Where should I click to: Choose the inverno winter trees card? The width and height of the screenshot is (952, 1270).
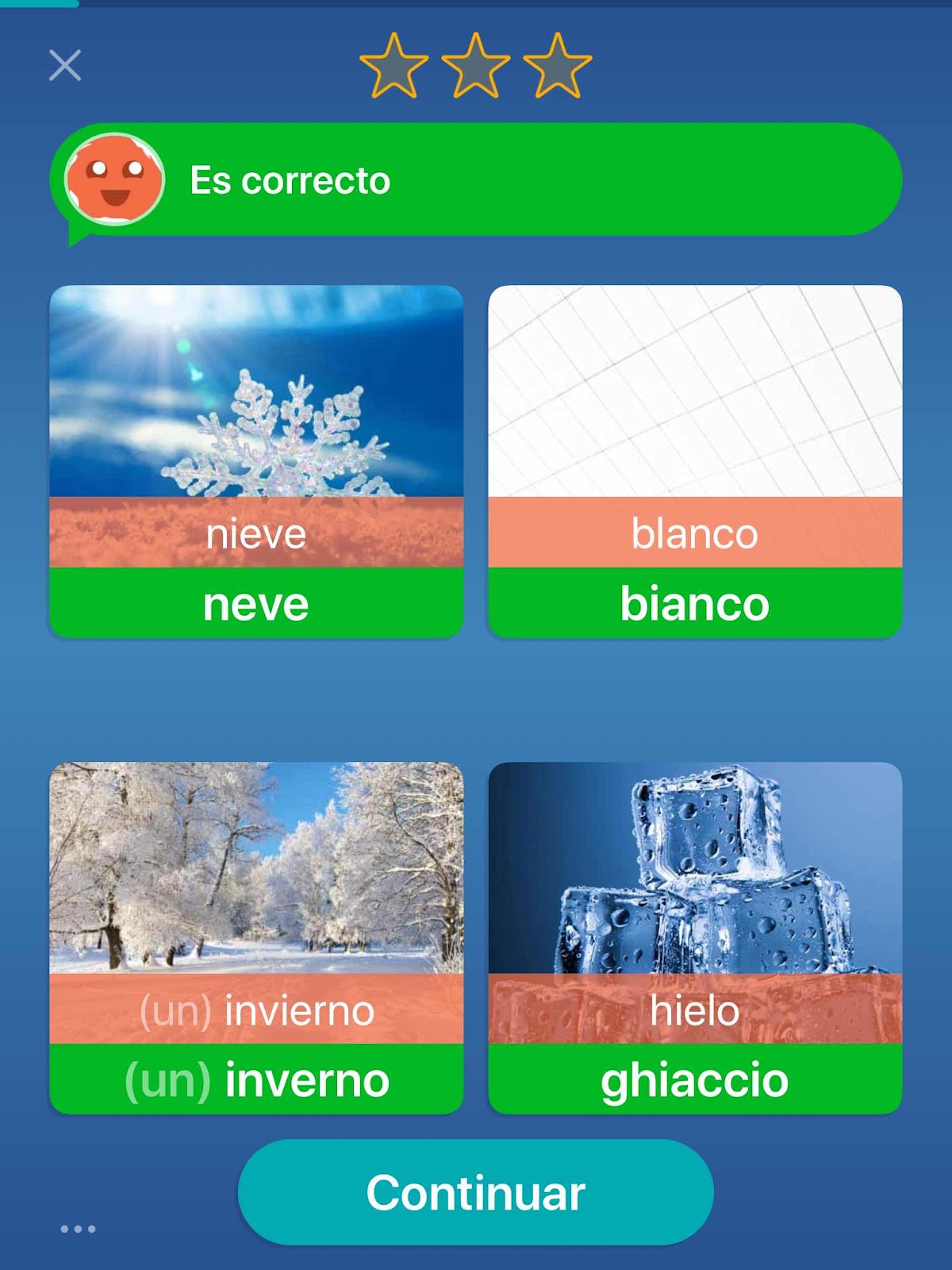coord(256,937)
